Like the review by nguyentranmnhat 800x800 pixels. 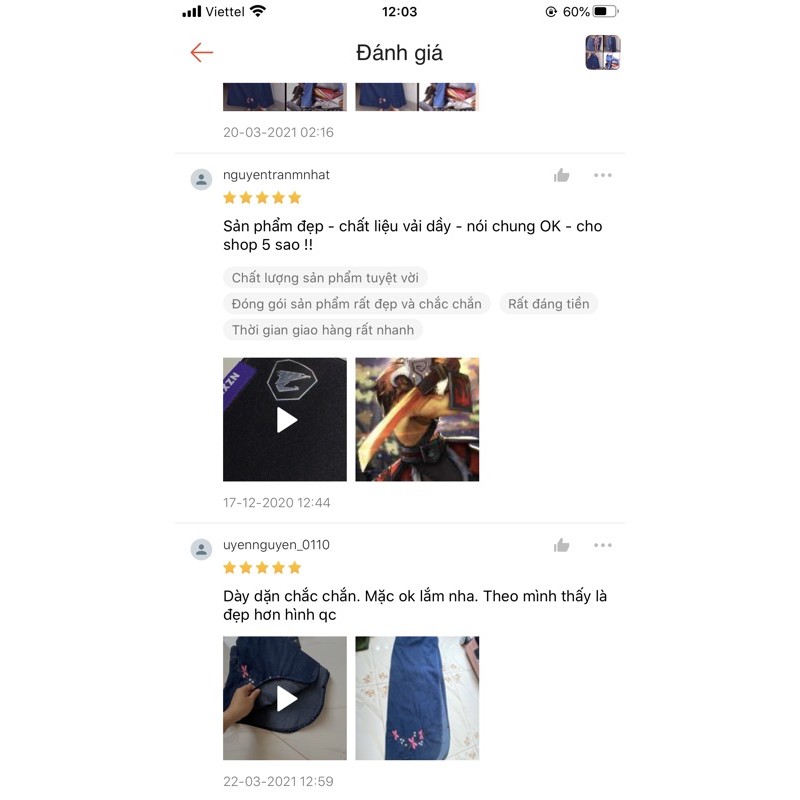562,176
